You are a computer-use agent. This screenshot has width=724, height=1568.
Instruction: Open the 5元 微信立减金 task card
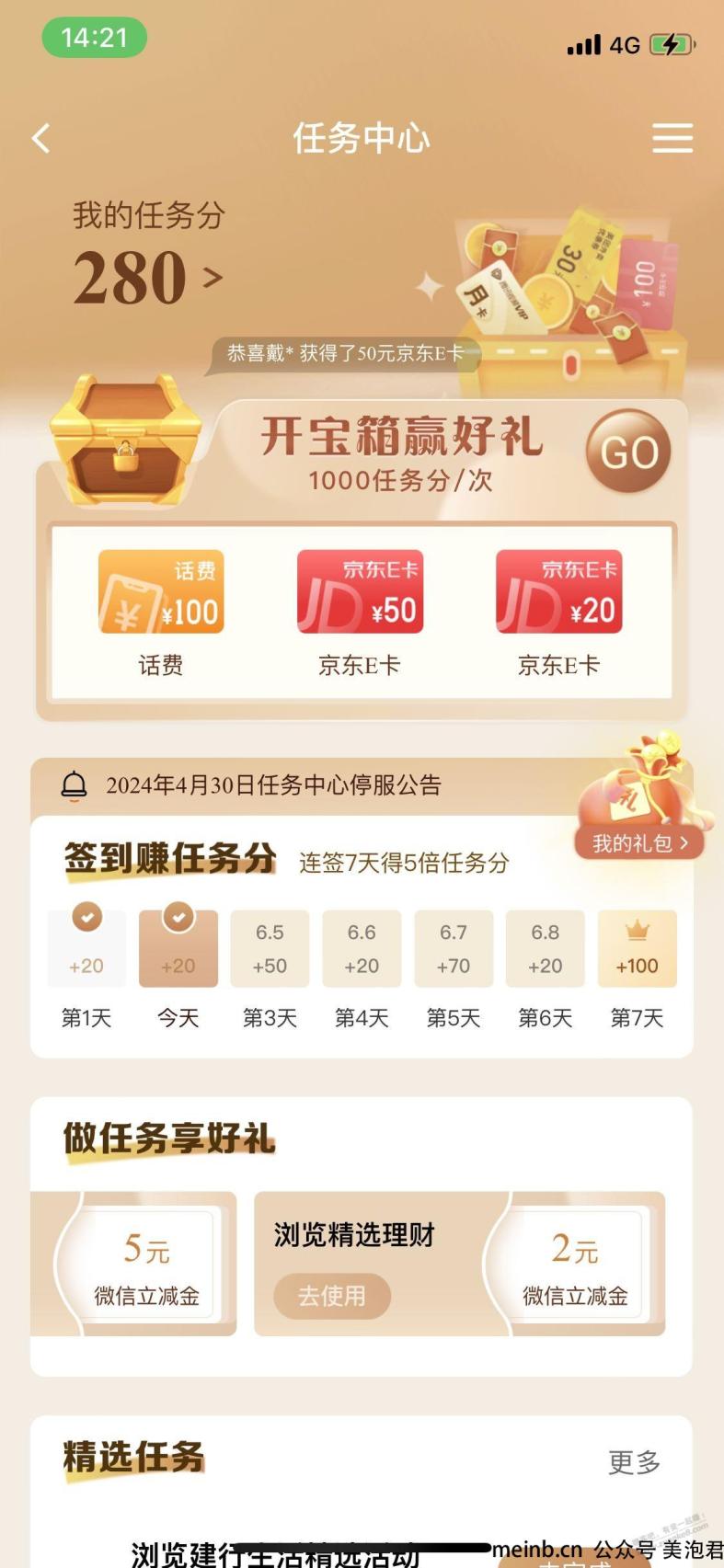tap(146, 1265)
